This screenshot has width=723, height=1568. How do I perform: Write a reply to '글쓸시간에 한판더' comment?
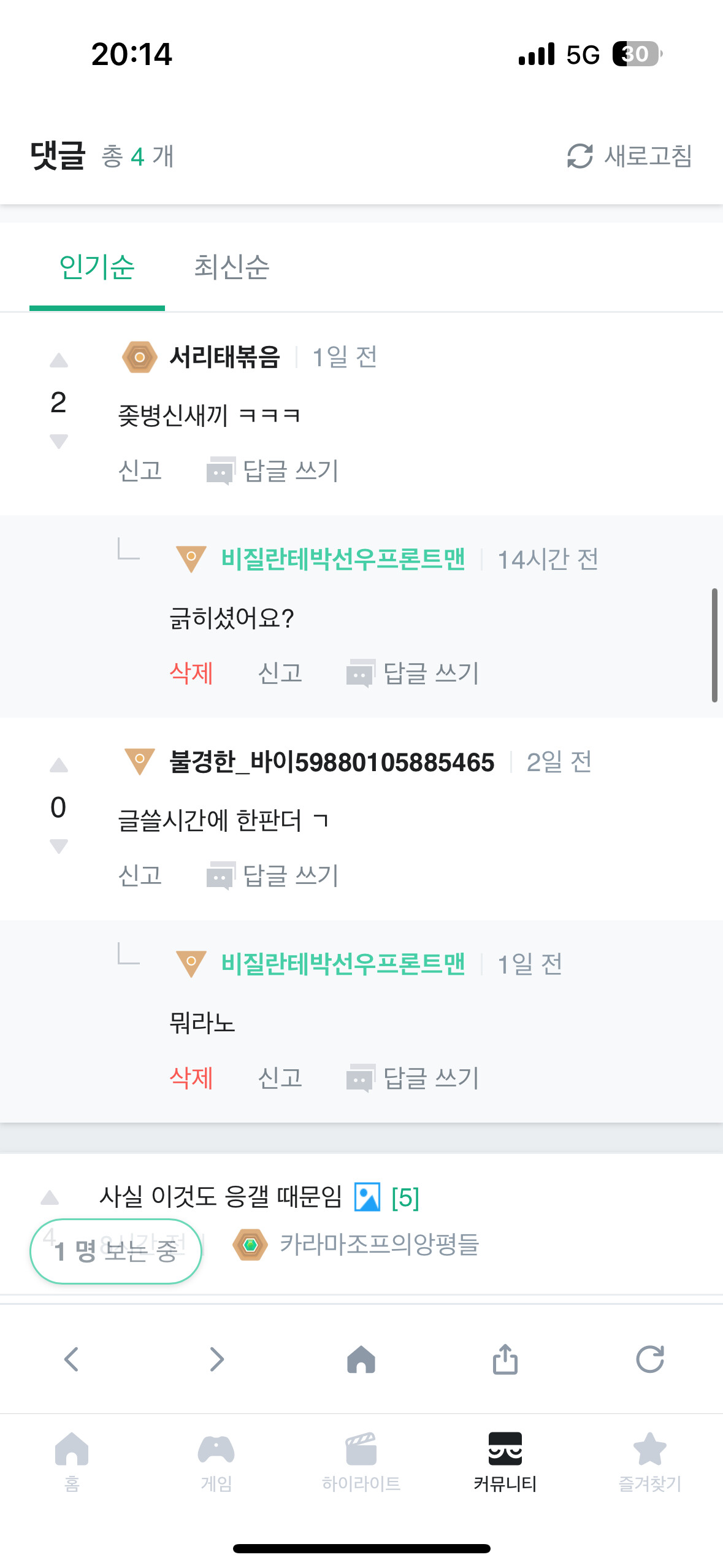click(274, 875)
